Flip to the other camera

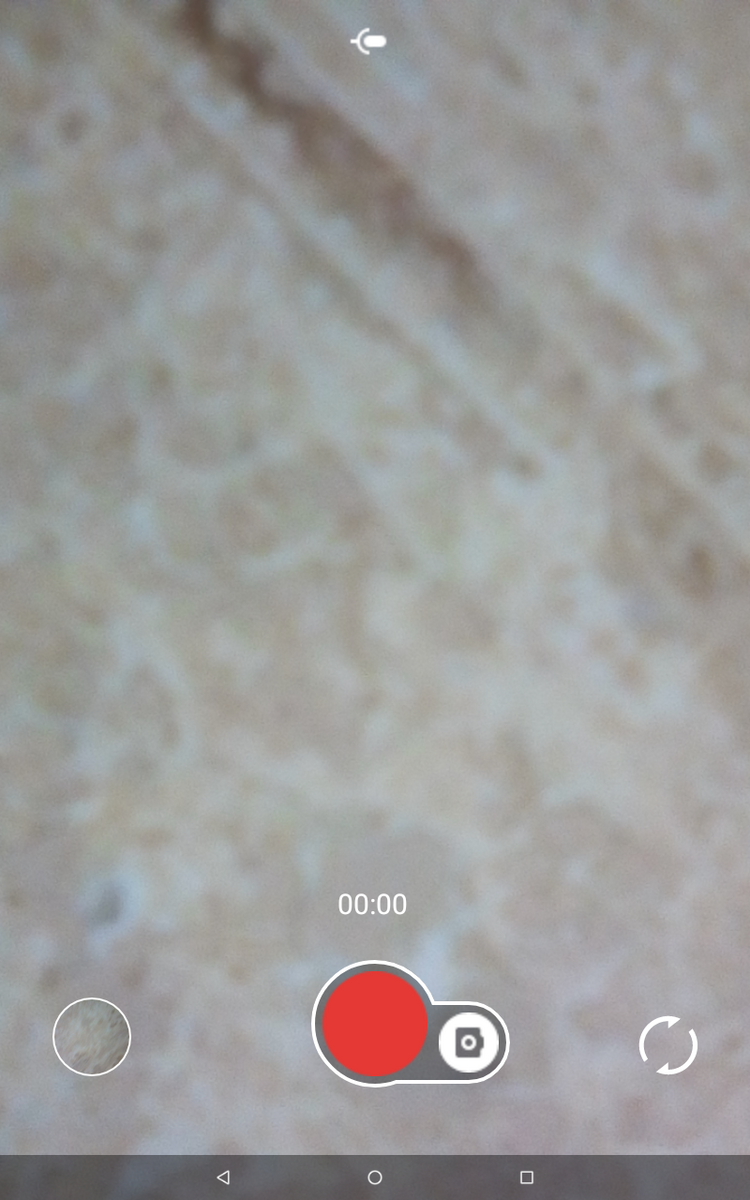[668, 1045]
